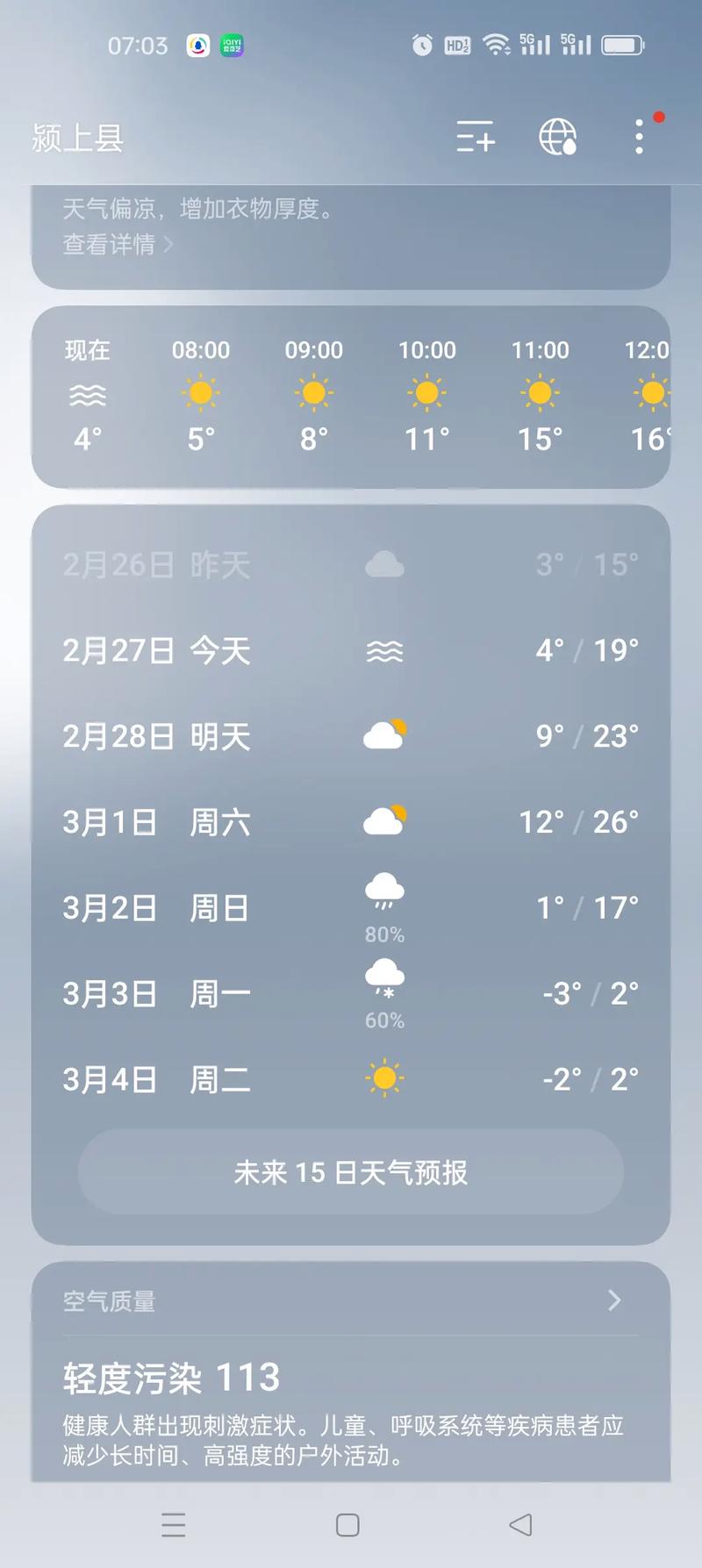Click the globe language/region icon
Image resolution: width=702 pixels, height=1568 pixels.
coord(559,139)
